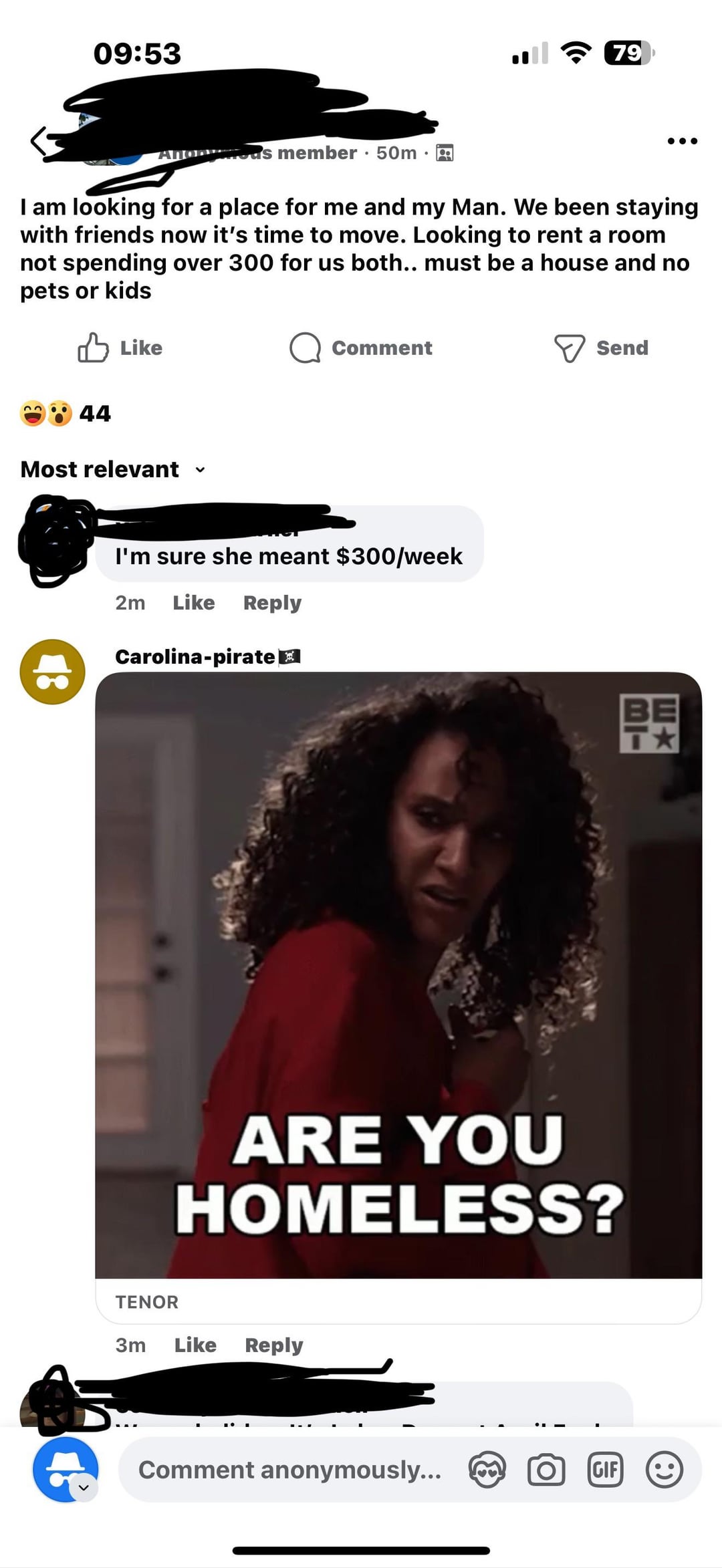
Task: Like the "$300/week" comment
Action: [193, 603]
